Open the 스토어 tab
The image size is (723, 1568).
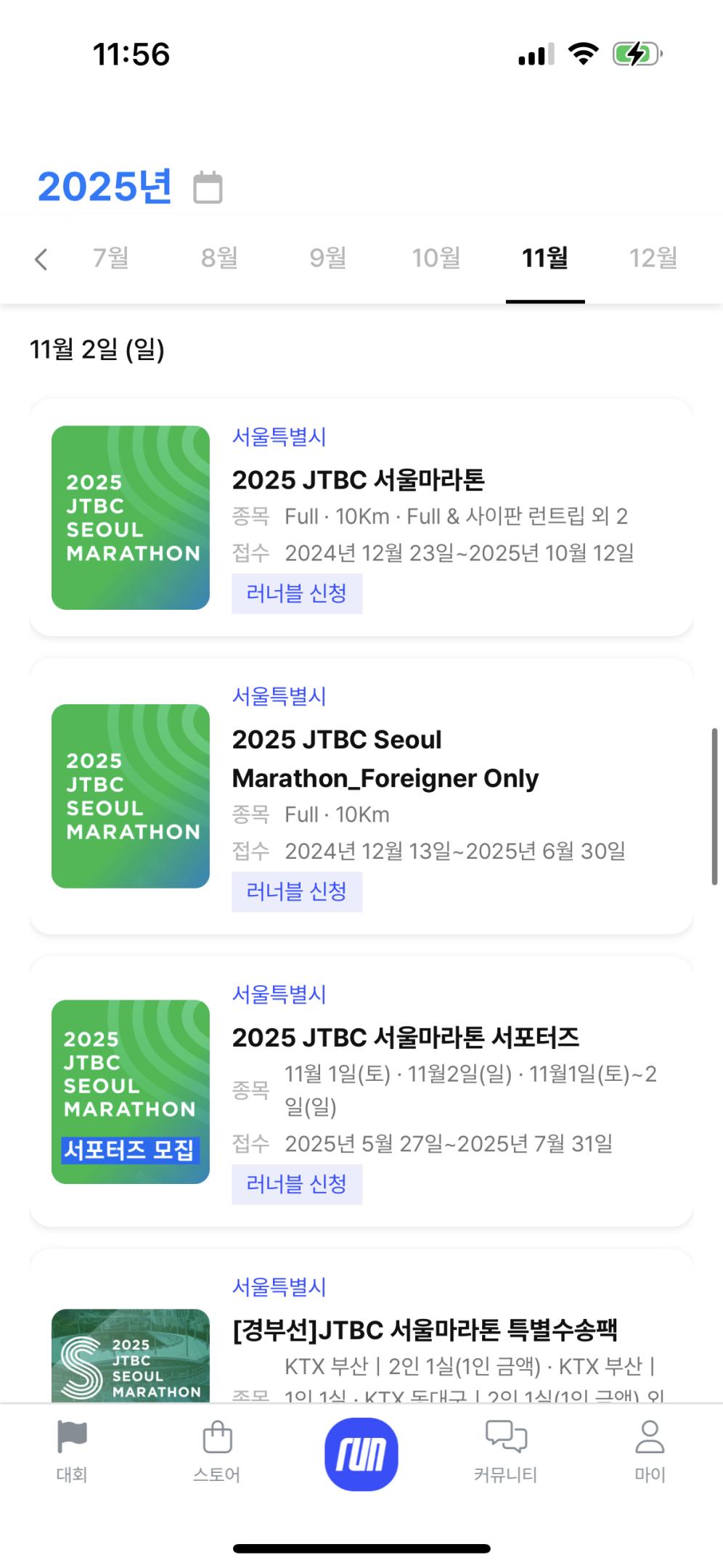[217, 1452]
